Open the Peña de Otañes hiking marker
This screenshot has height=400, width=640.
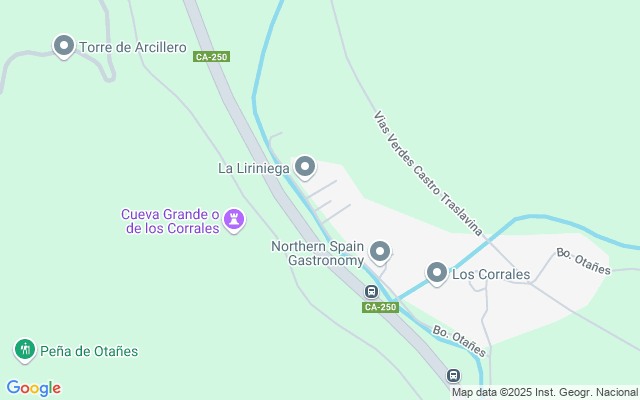click(x=25, y=349)
